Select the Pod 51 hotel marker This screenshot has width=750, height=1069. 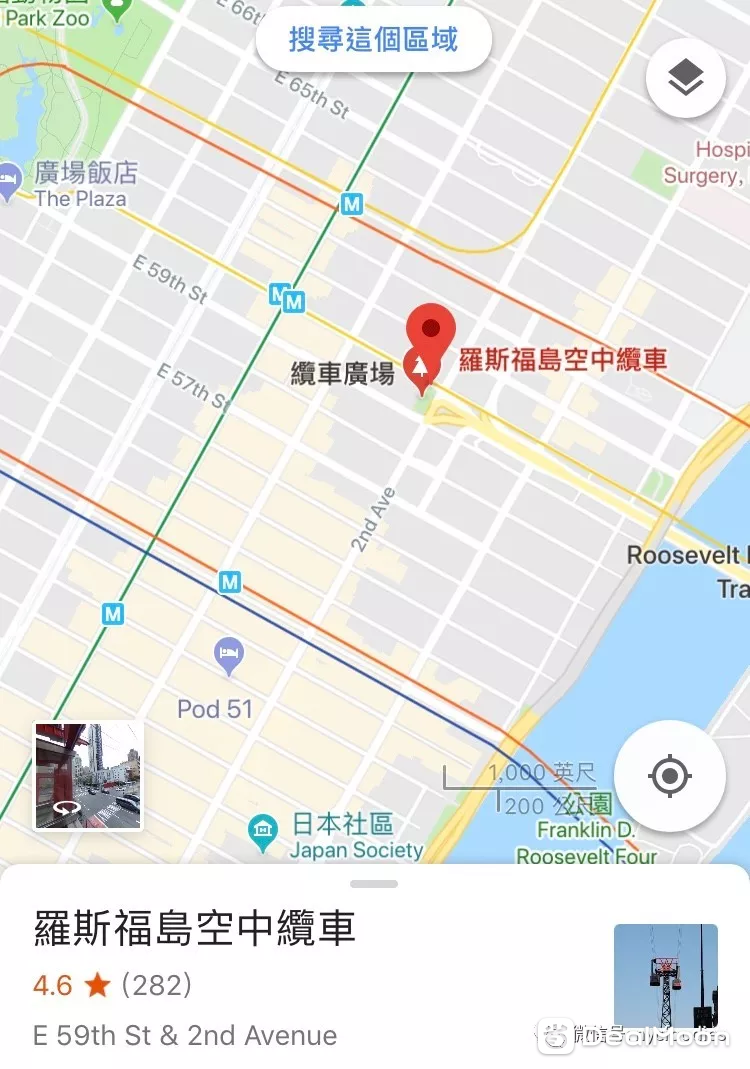(x=230, y=656)
